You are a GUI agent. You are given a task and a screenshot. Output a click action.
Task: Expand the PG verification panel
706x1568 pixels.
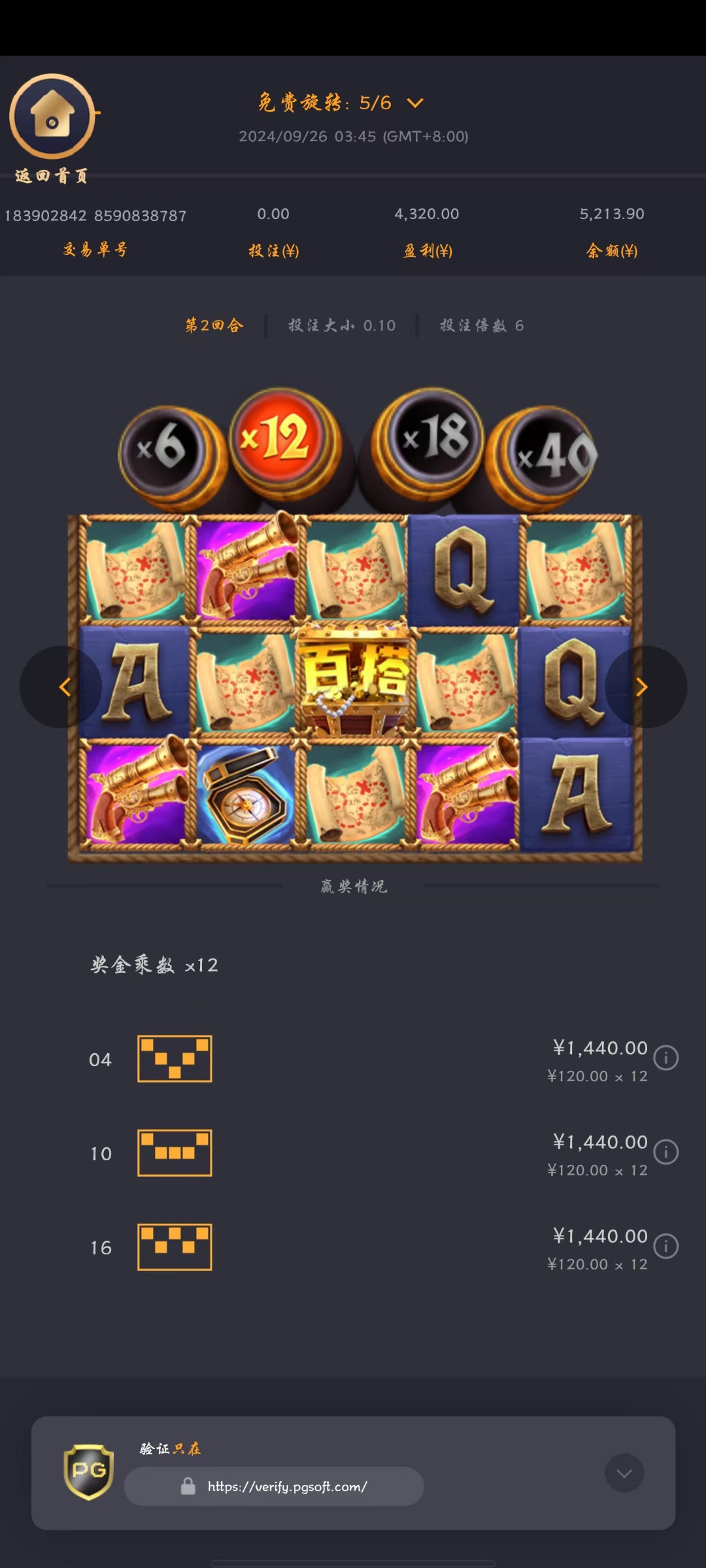pos(624,1473)
